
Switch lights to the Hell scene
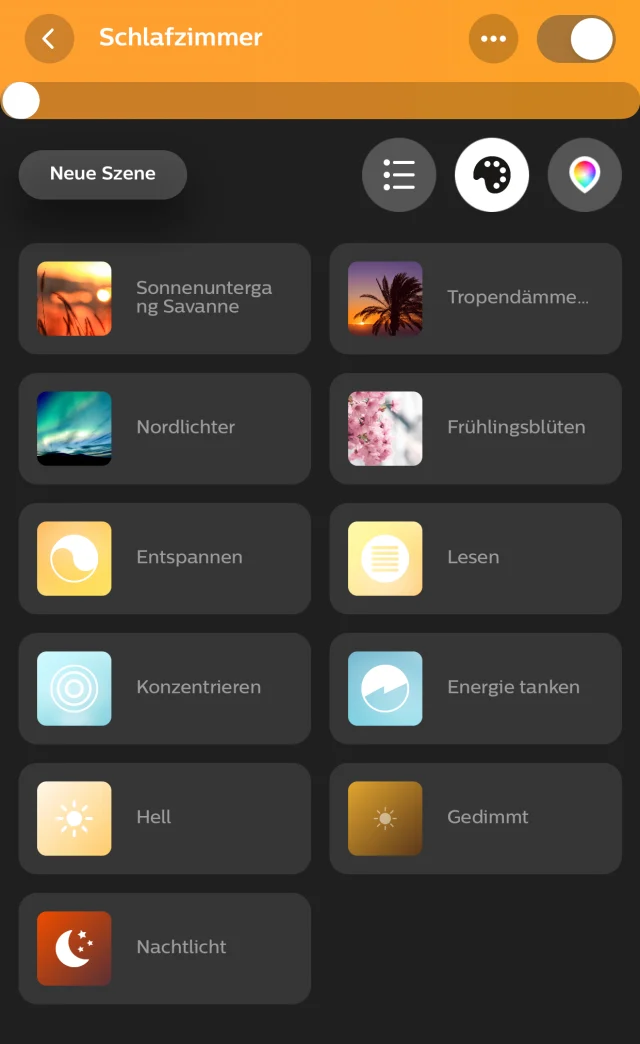165,818
